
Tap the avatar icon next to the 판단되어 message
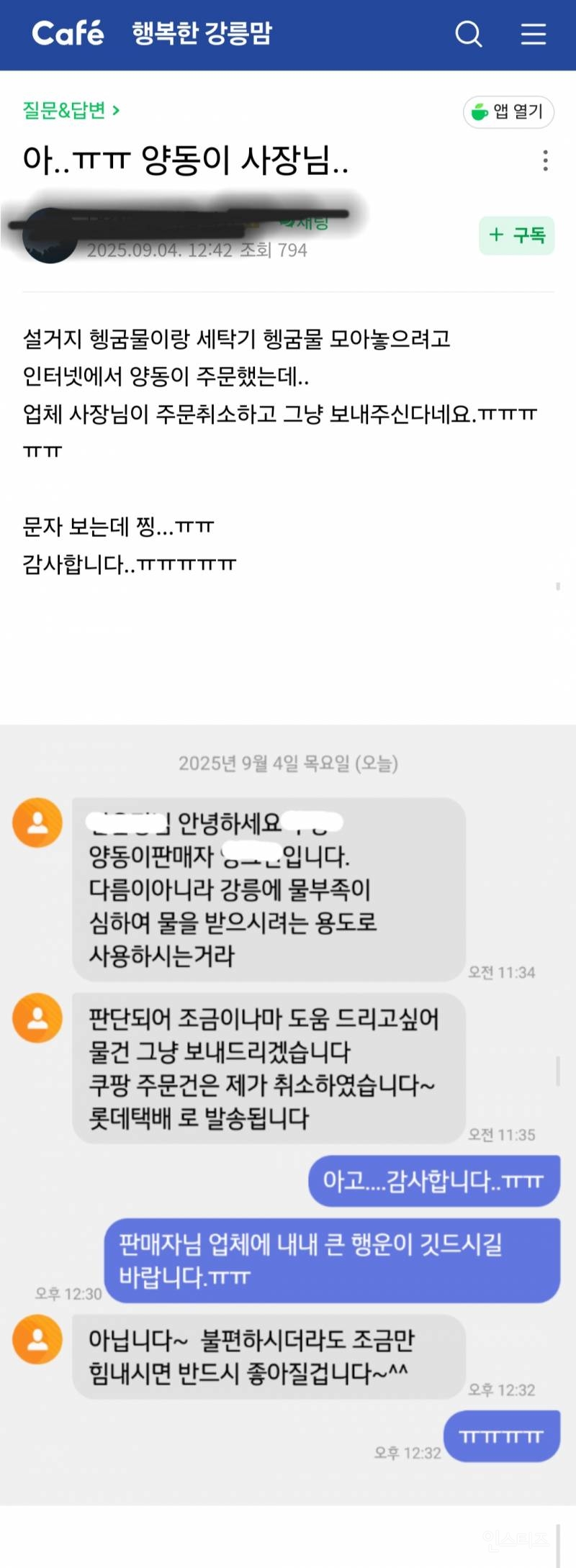click(37, 1017)
